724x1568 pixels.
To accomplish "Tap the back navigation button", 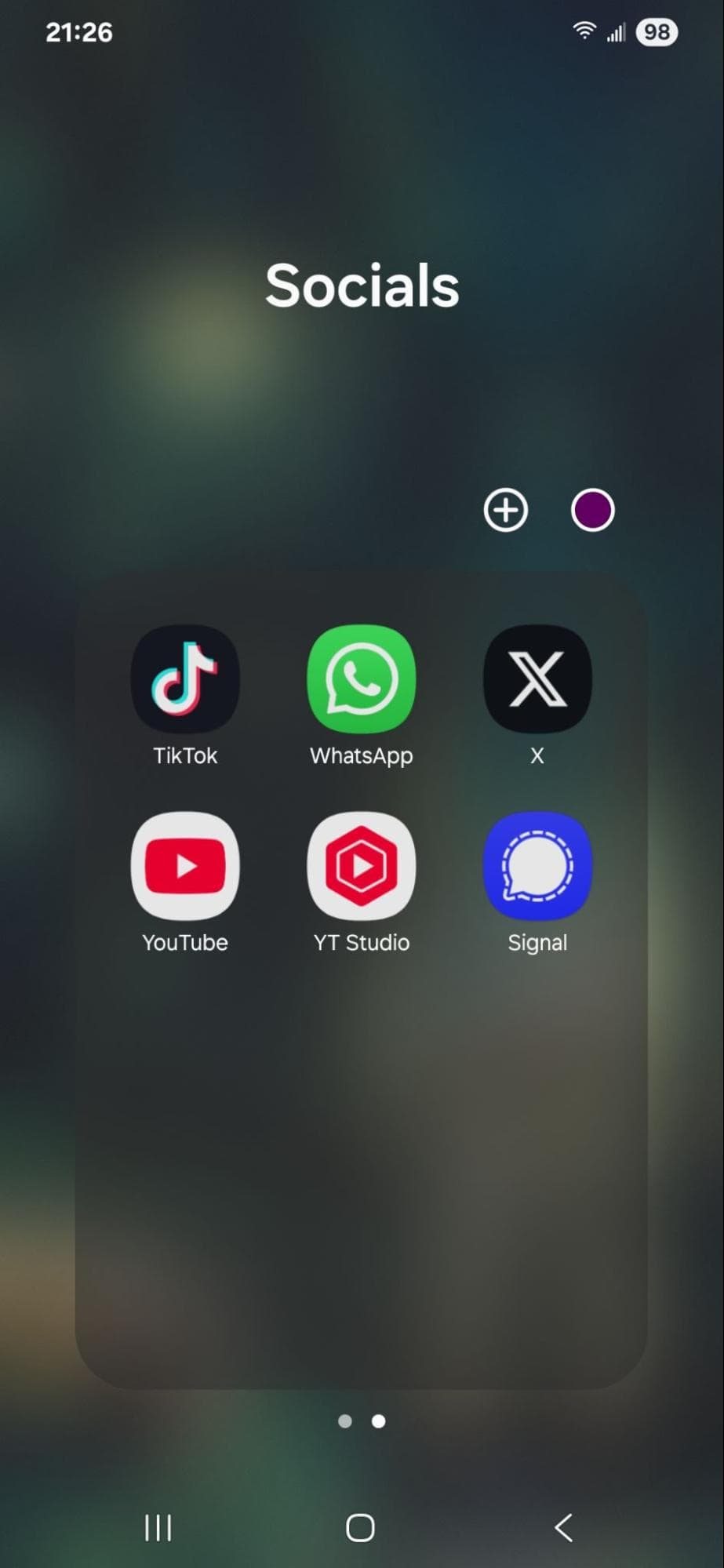I will point(564,1526).
